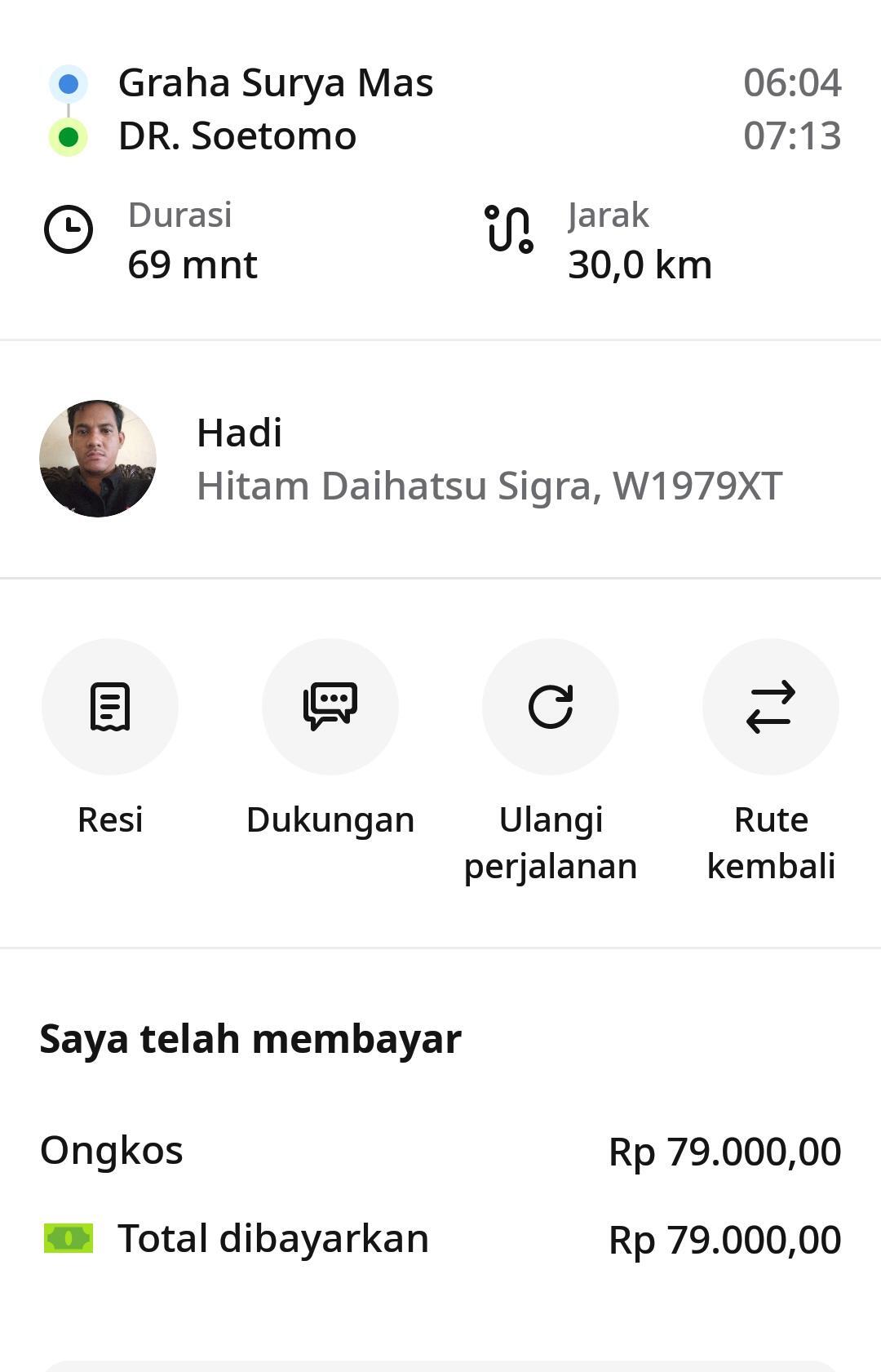The height and width of the screenshot is (1372, 881).
Task: Open the Resi receipt button
Action: 110,707
